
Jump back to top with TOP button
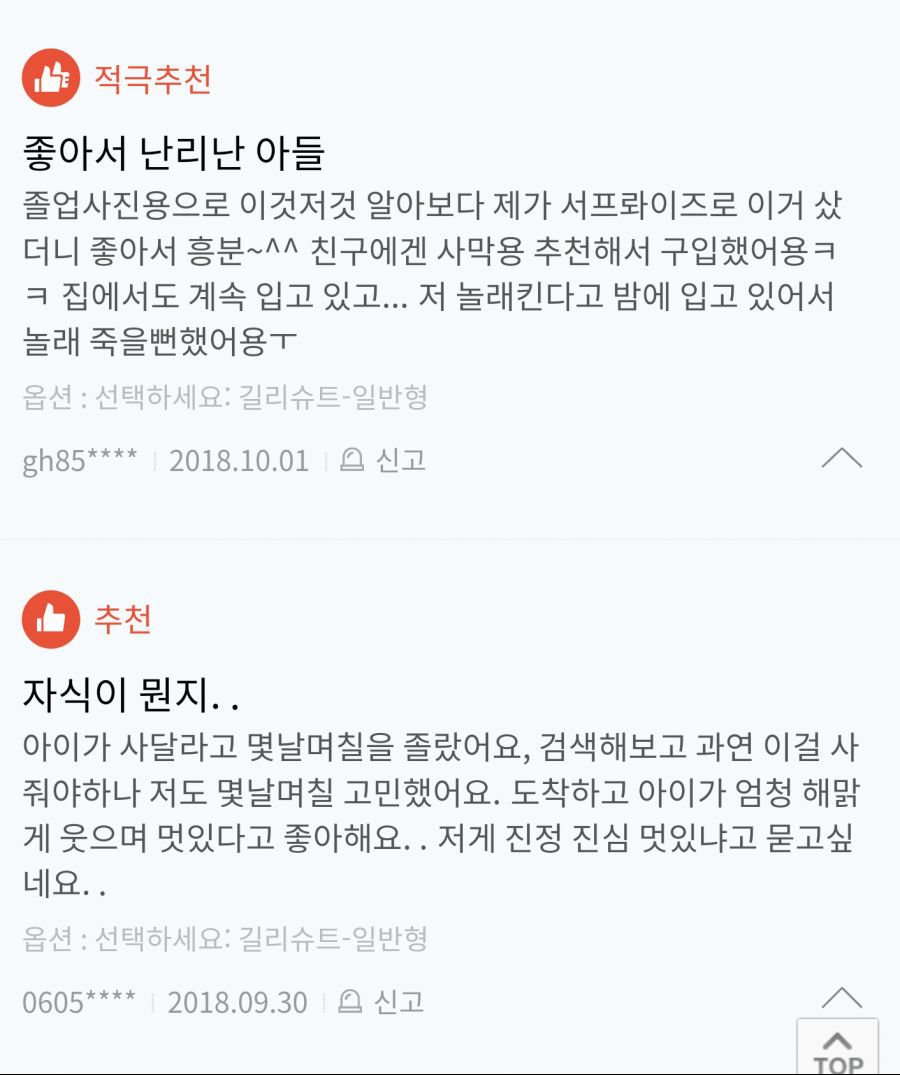tap(838, 1049)
